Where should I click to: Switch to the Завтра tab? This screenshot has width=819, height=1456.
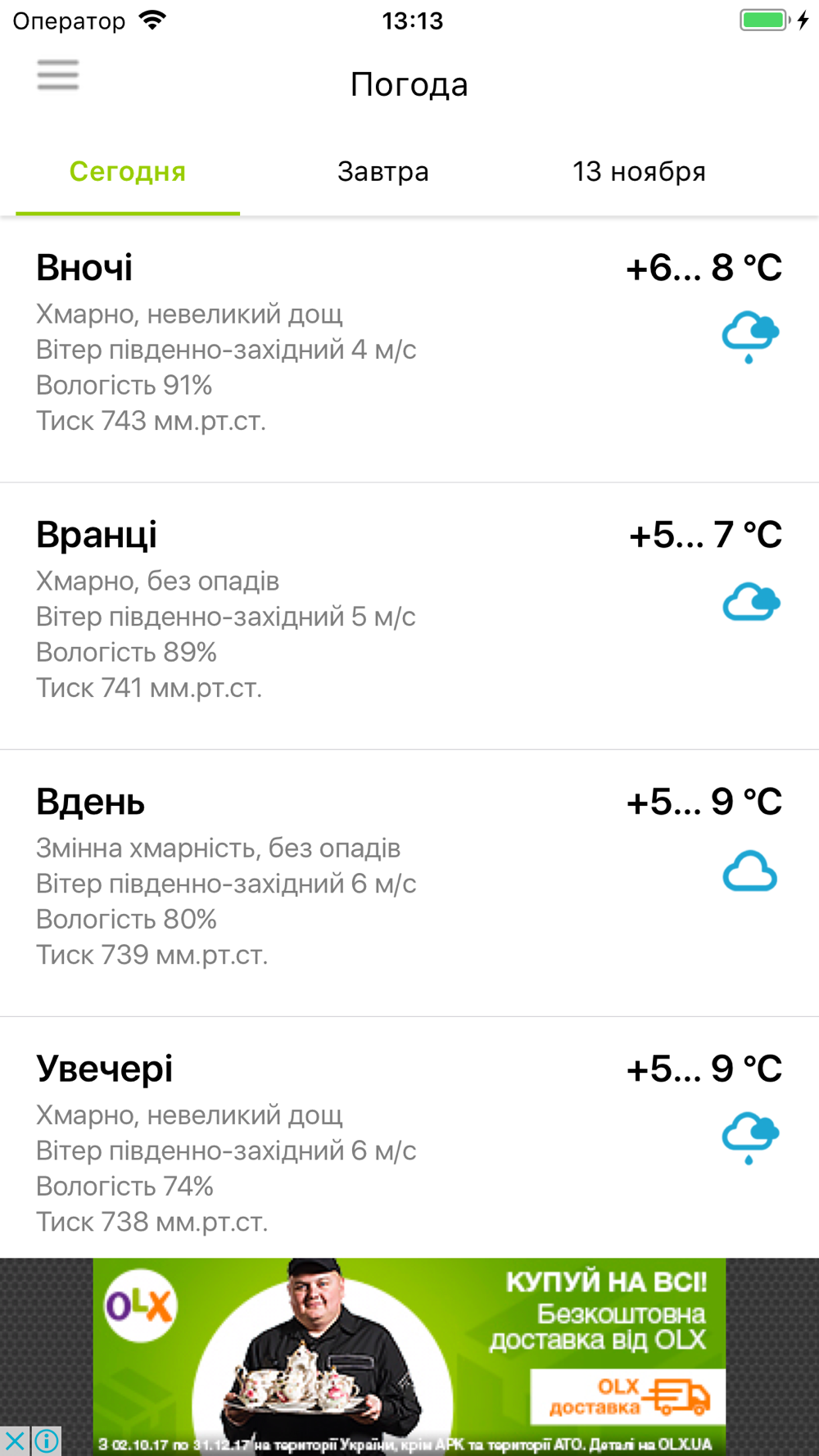(383, 171)
